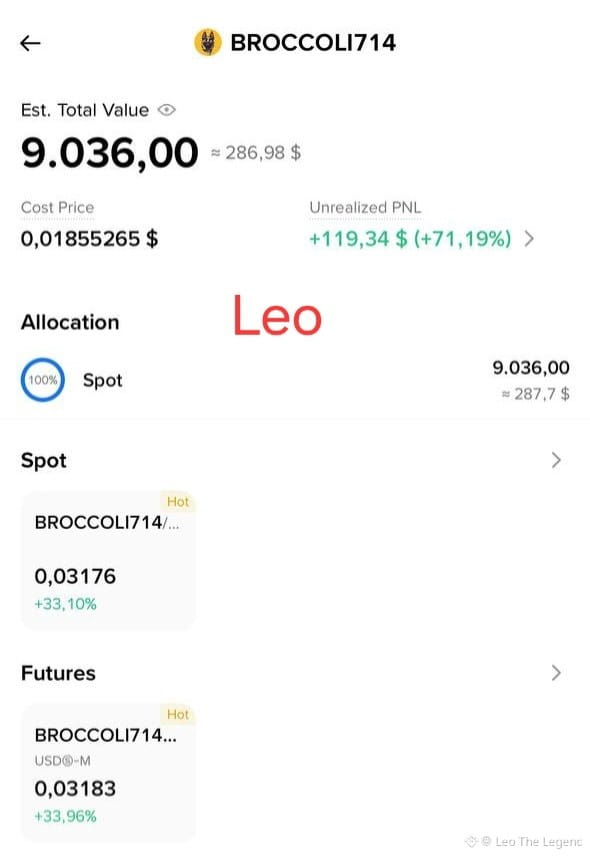Tap the Spot allocation row
This screenshot has height=857, width=590.
(295, 380)
